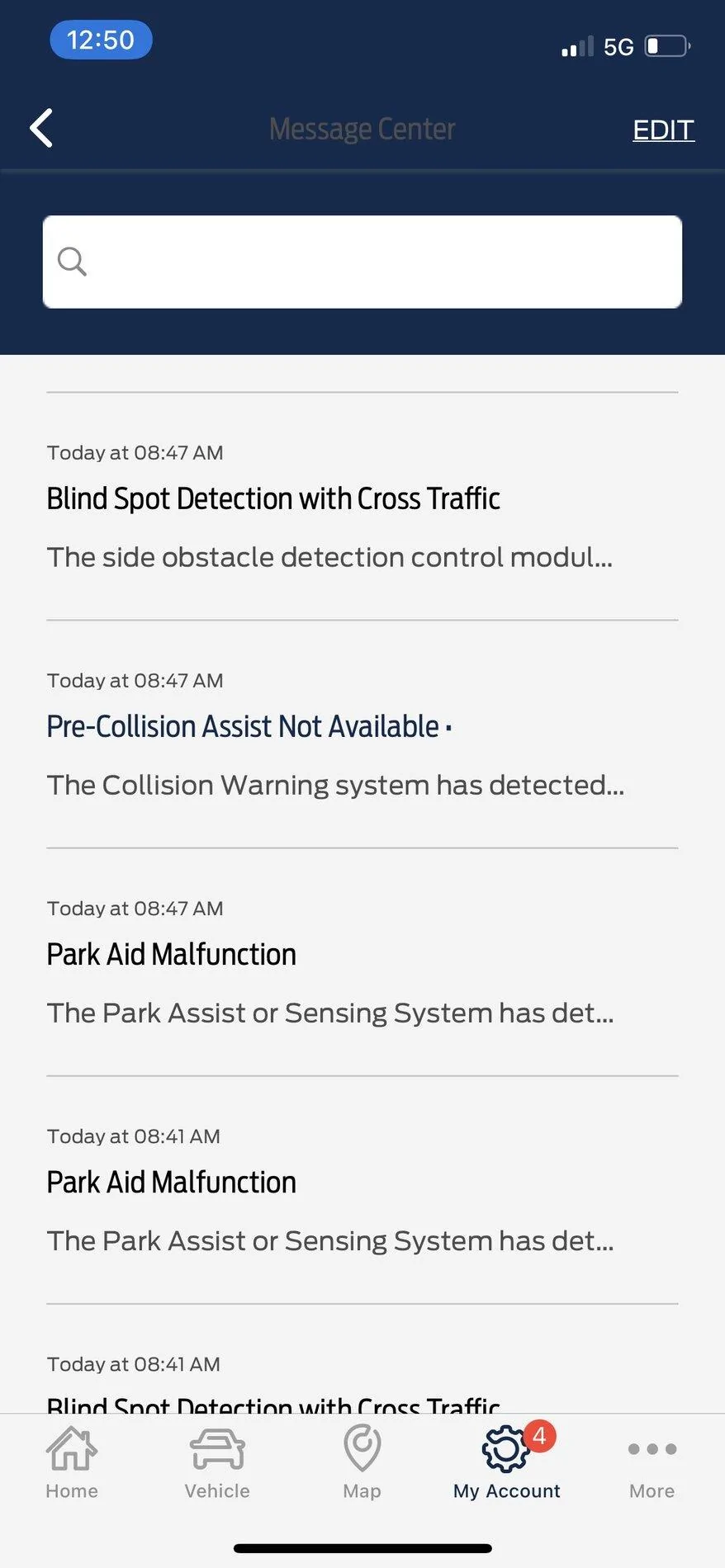Tap the magnifying glass search icon

72,261
